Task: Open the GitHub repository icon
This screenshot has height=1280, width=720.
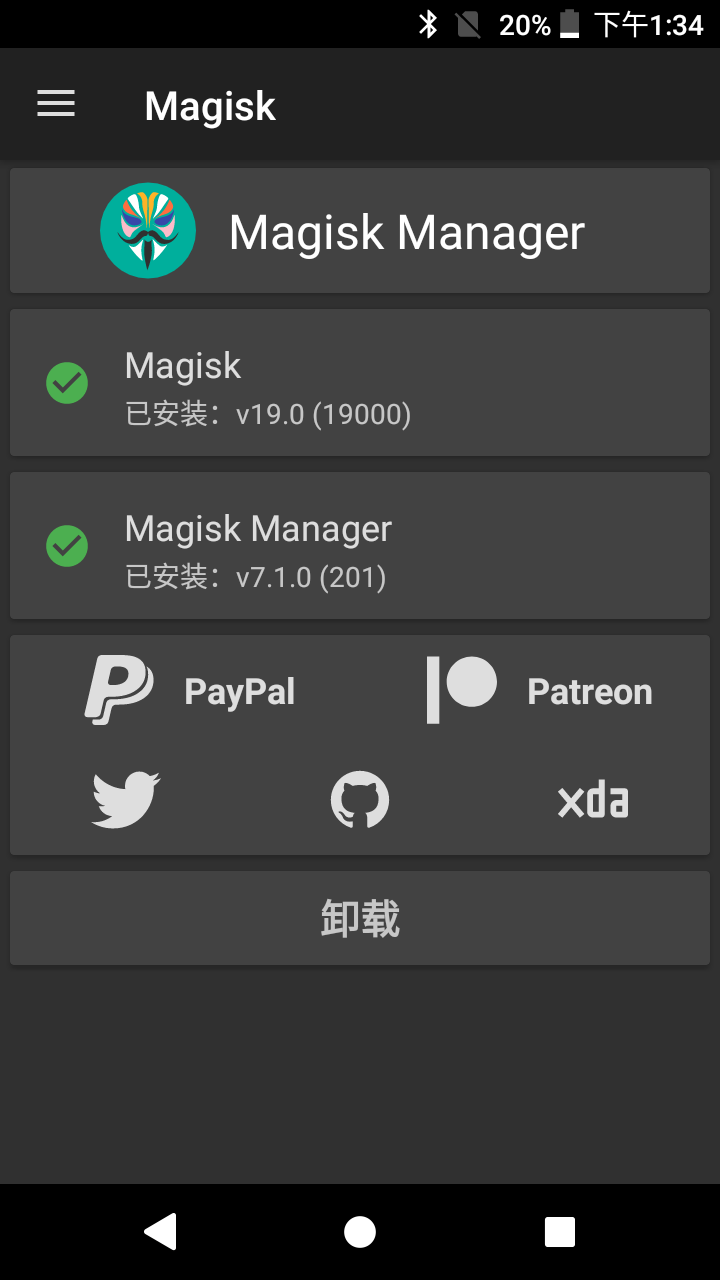Action: tap(360, 800)
